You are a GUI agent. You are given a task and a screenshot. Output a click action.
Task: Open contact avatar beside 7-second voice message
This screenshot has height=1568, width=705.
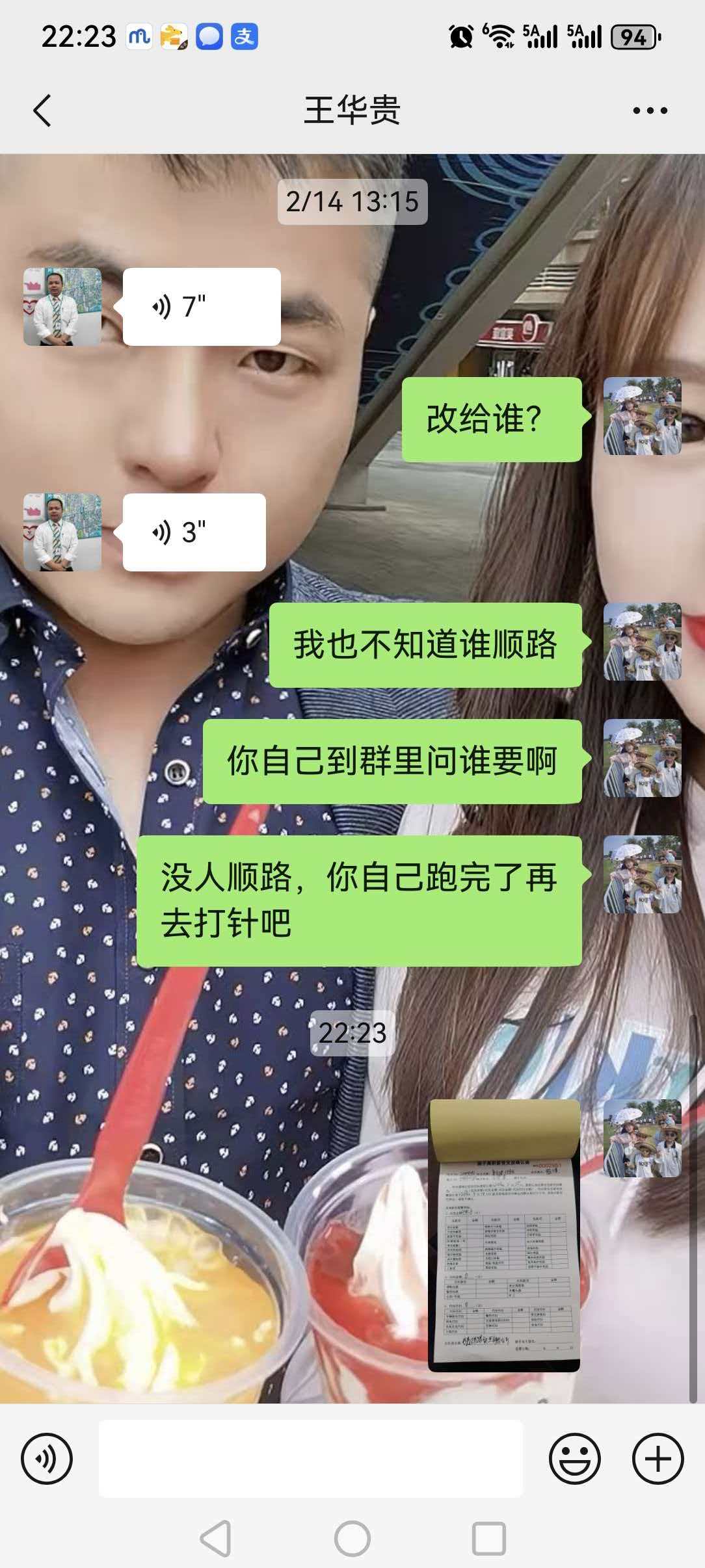(x=62, y=307)
